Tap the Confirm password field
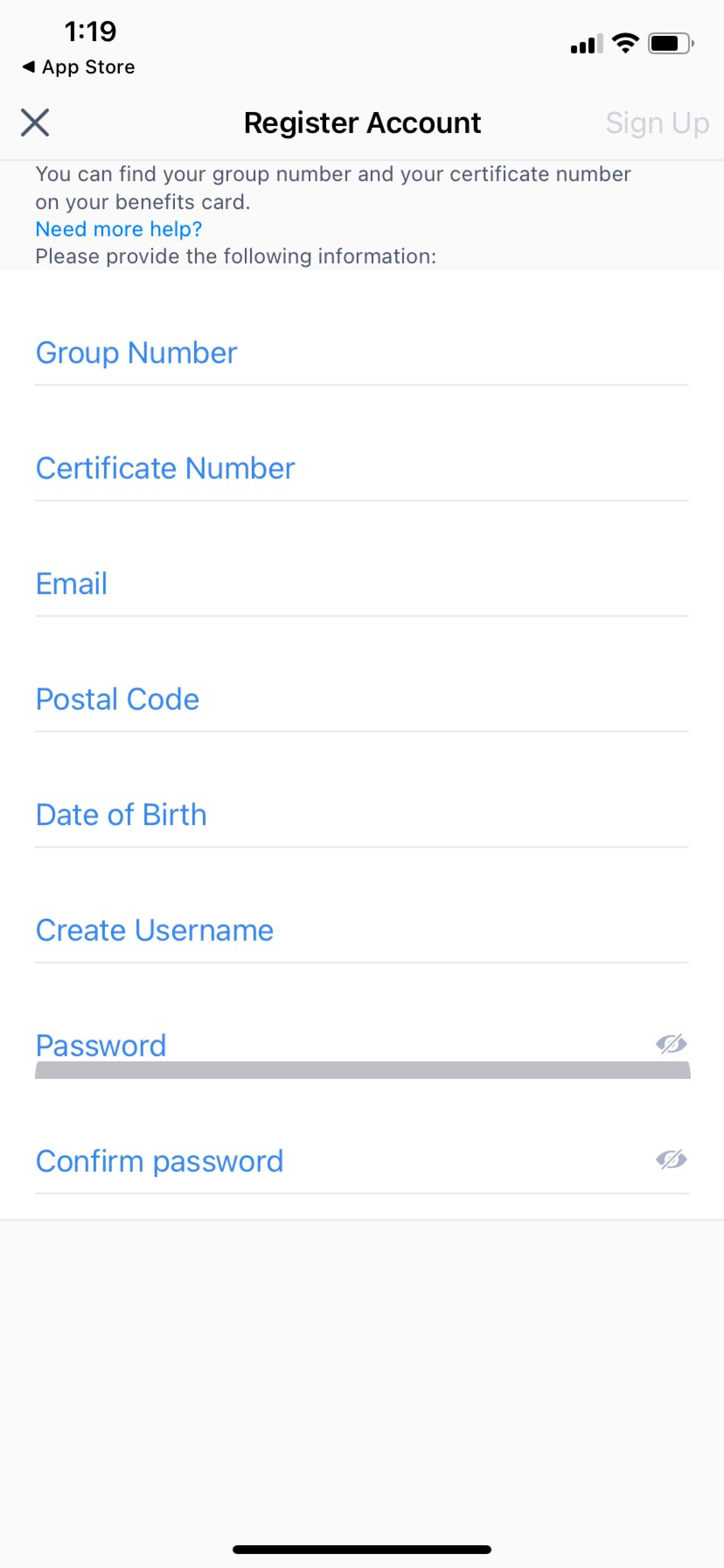The width and height of the screenshot is (724, 1568). 304,1160
